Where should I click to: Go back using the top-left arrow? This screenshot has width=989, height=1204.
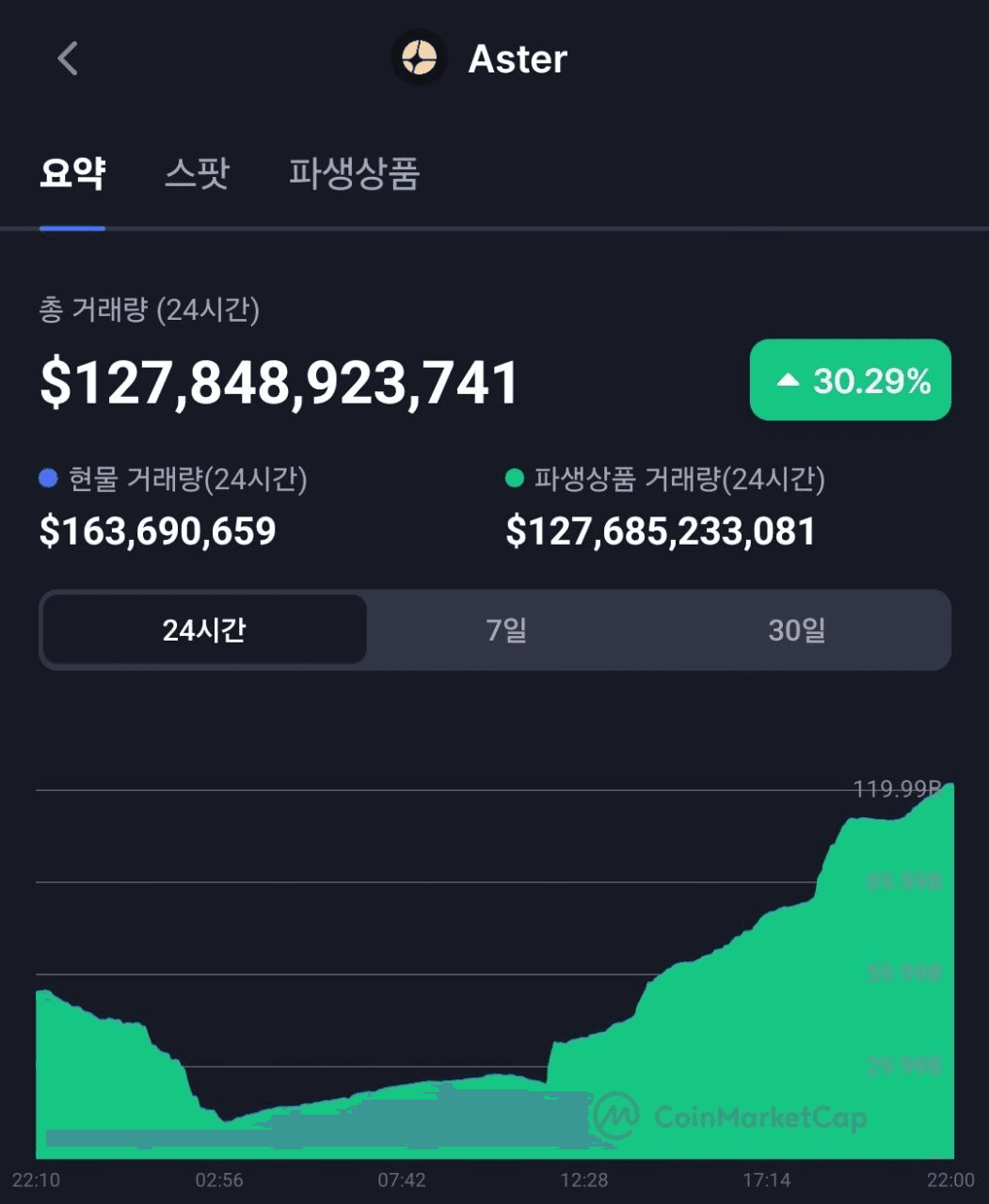click(x=67, y=58)
